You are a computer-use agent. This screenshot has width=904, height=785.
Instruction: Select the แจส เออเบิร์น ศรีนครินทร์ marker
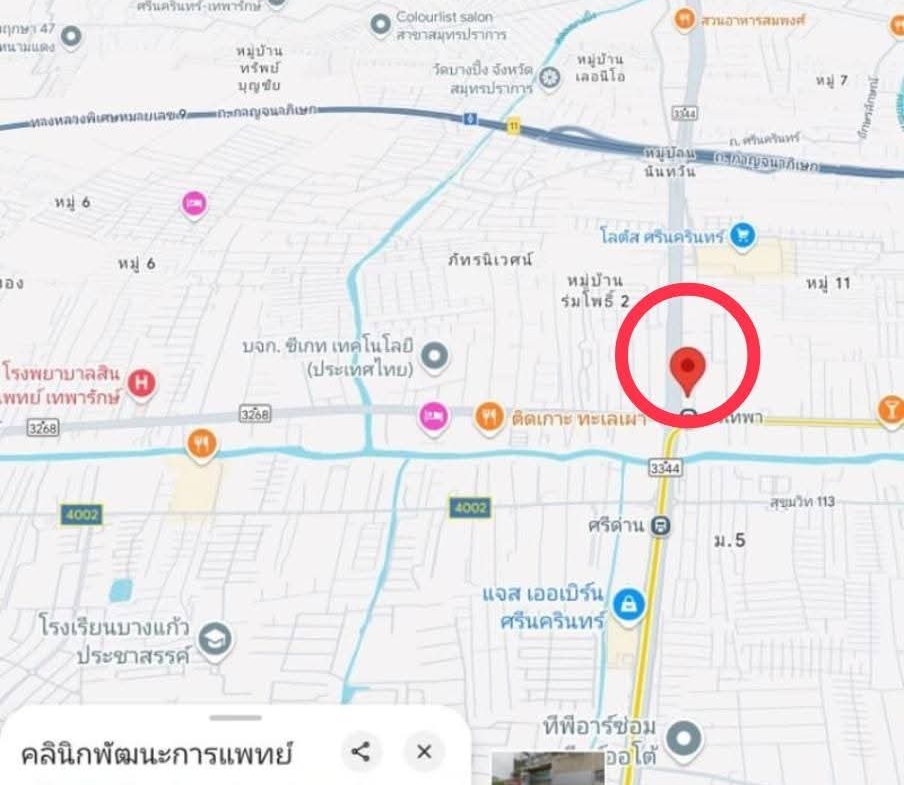pos(627,604)
